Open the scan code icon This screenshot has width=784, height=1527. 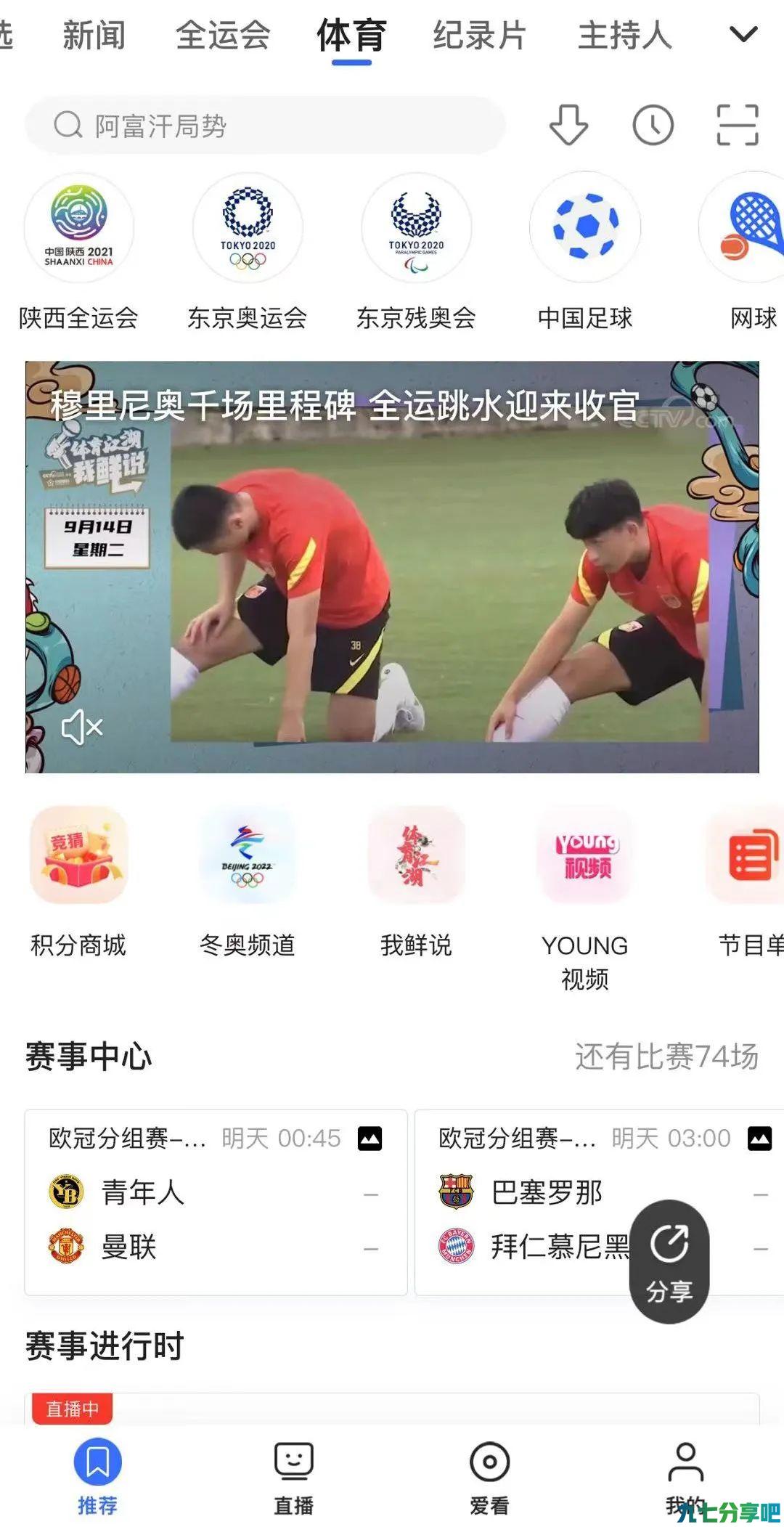click(737, 125)
